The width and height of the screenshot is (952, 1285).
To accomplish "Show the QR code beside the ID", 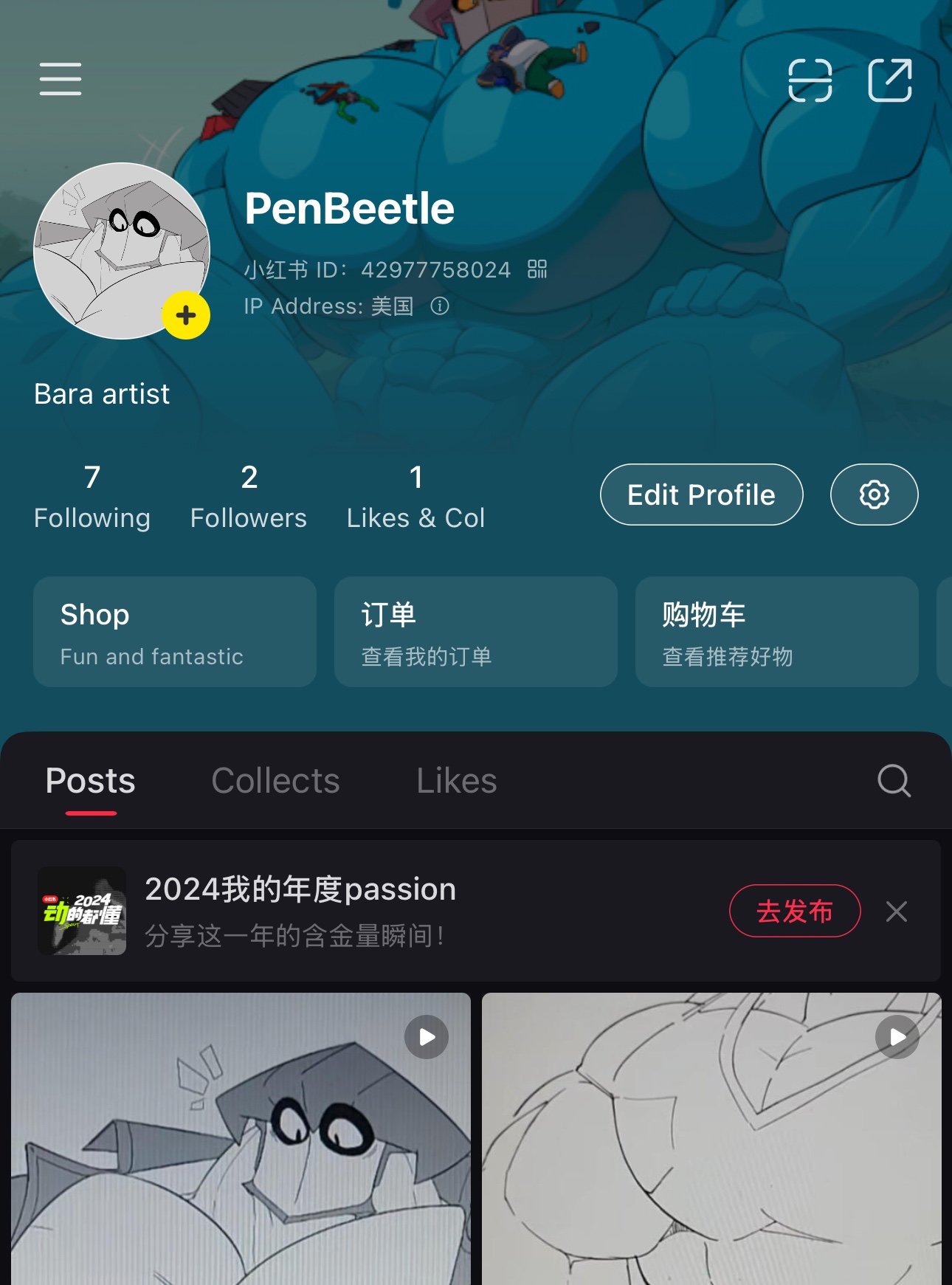I will coord(537,269).
